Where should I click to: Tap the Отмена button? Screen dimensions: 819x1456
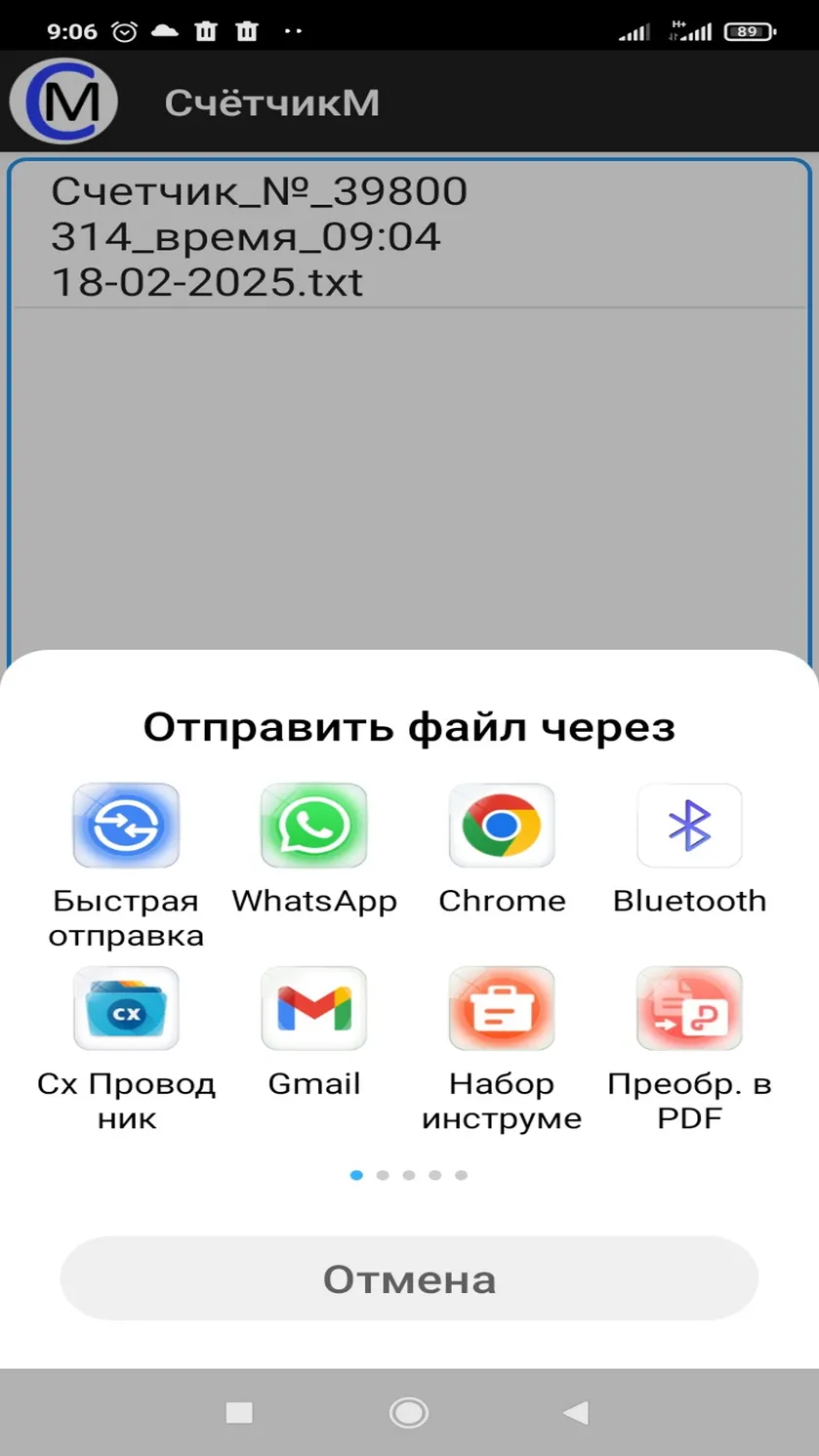(409, 1278)
